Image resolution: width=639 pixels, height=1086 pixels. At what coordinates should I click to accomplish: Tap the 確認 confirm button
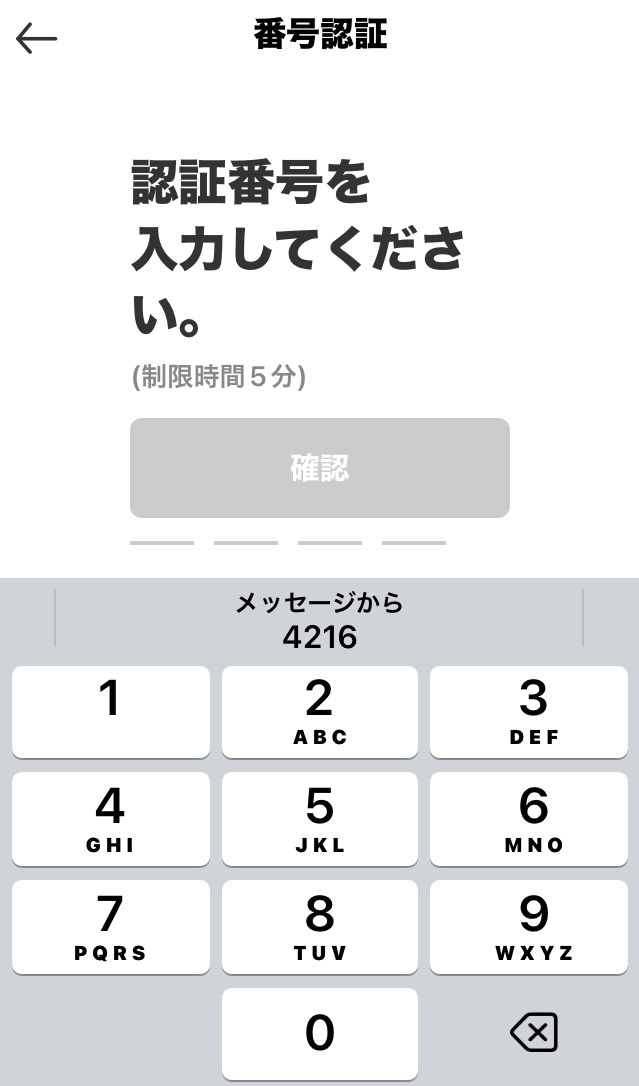[320, 468]
